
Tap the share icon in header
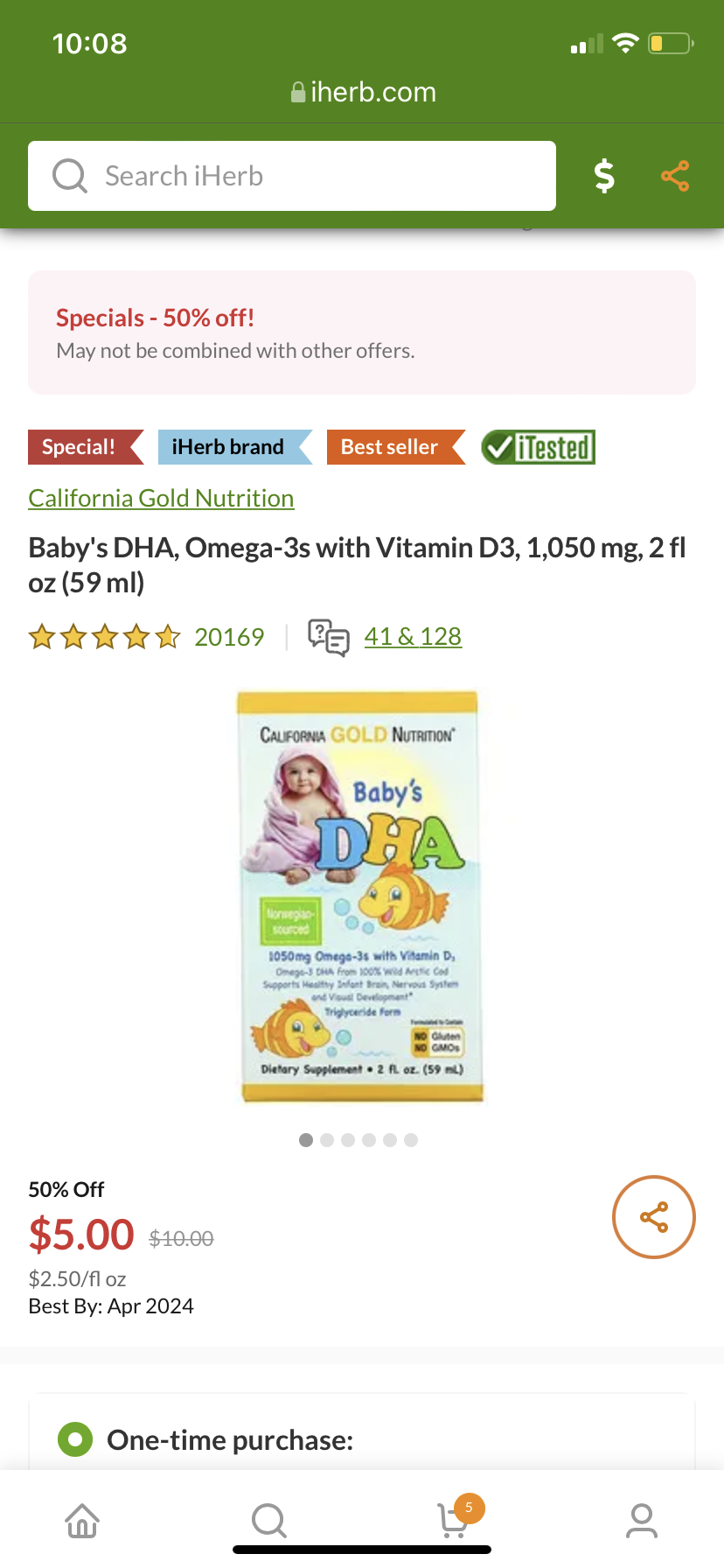pos(675,176)
